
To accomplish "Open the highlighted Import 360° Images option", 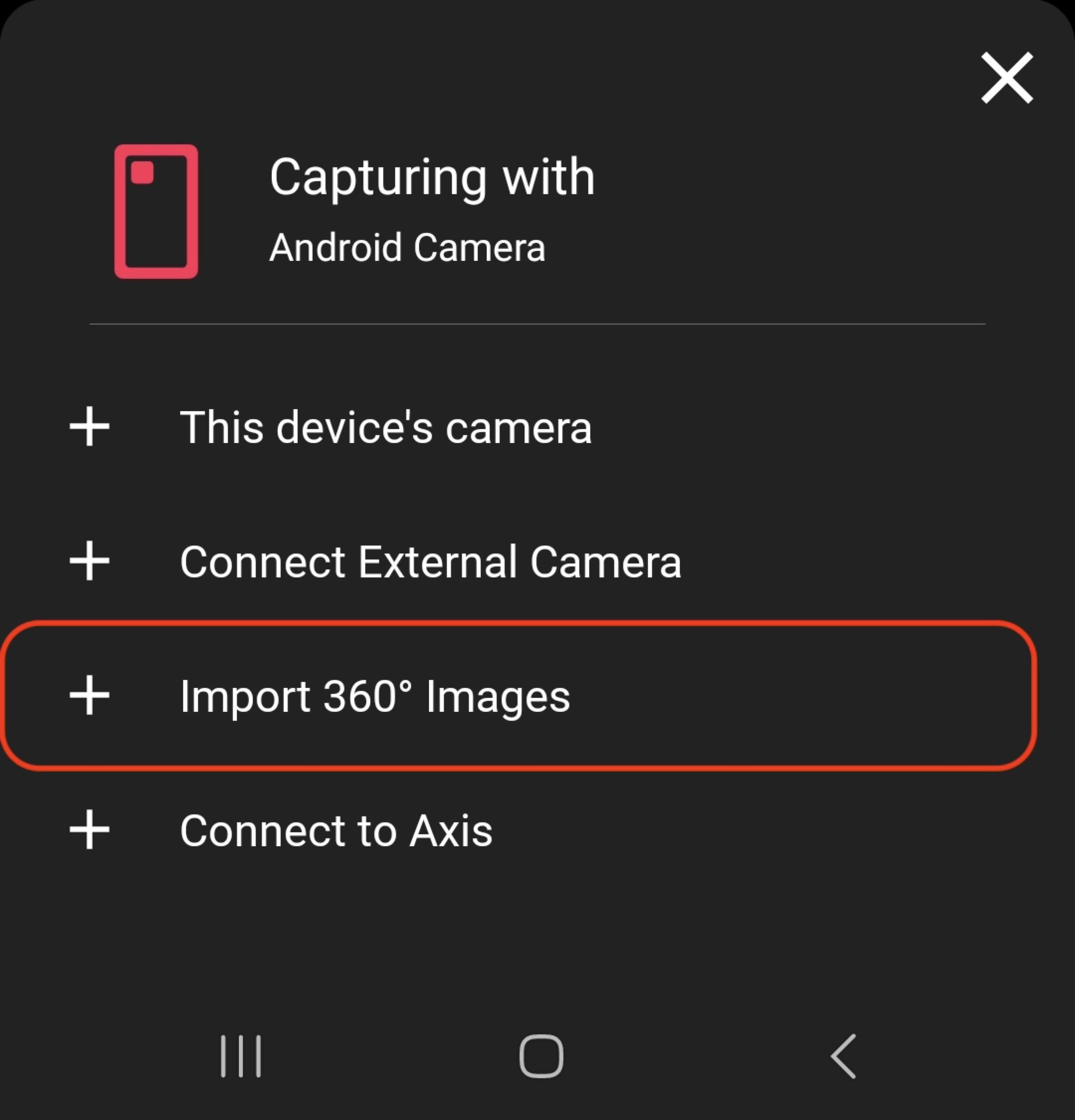I will pyautogui.click(x=375, y=696).
